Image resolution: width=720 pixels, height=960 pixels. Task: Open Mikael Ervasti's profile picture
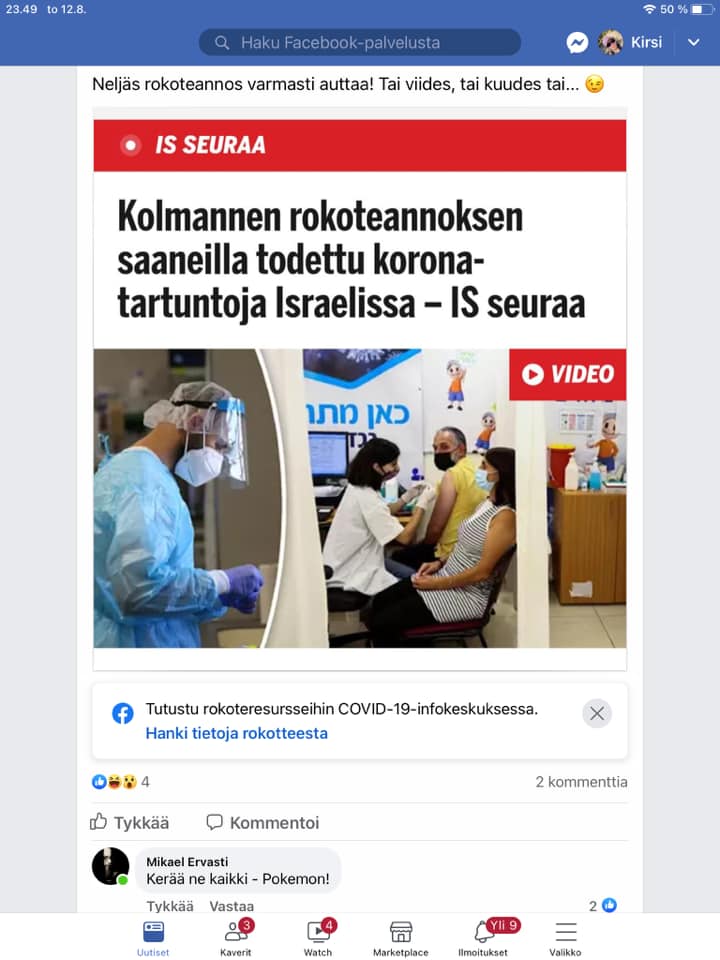point(110,866)
